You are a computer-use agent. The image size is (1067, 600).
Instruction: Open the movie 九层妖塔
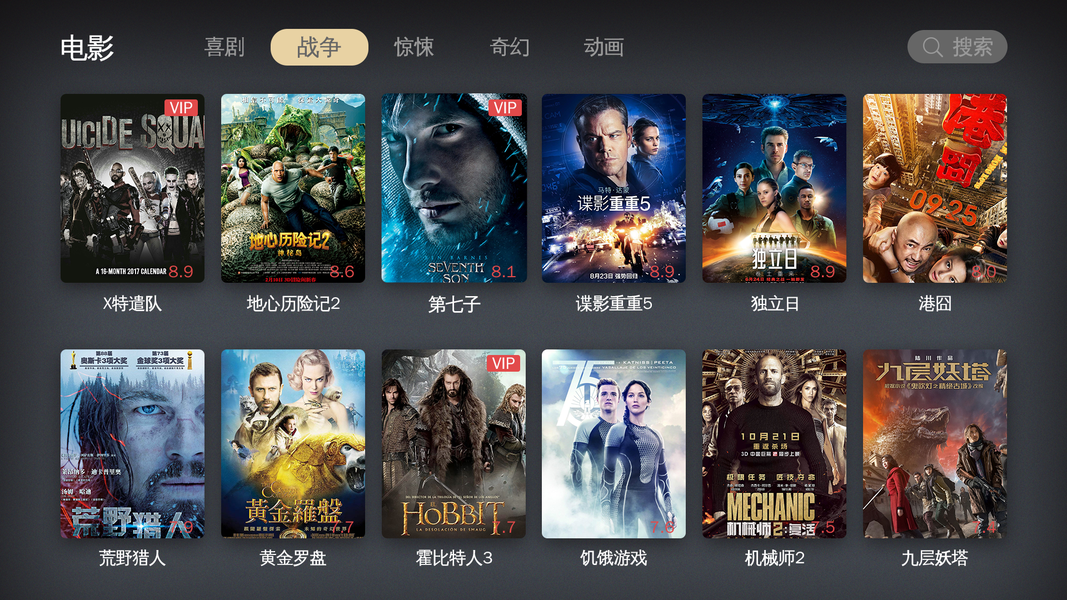[x=935, y=444]
